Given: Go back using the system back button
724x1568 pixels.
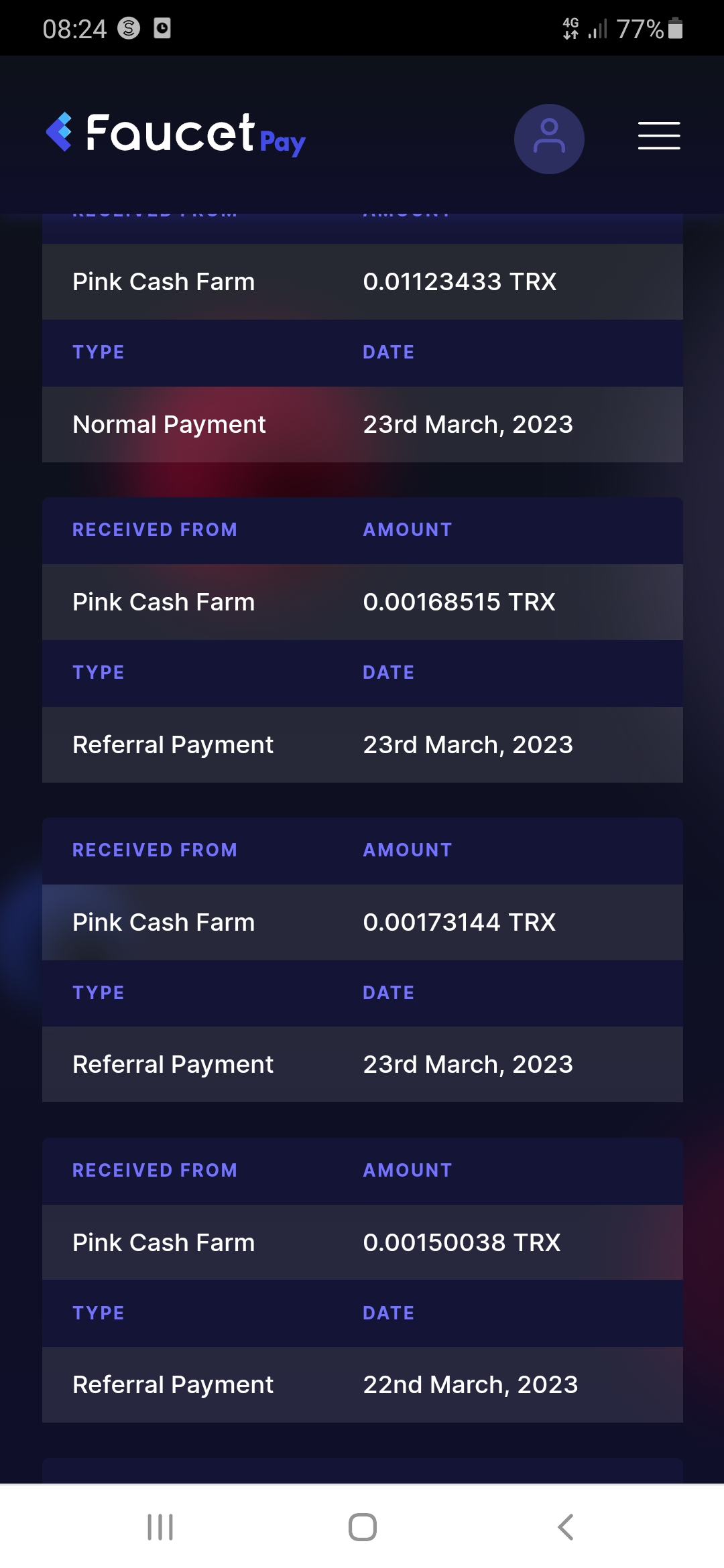Looking at the screenshot, I should 565,1527.
